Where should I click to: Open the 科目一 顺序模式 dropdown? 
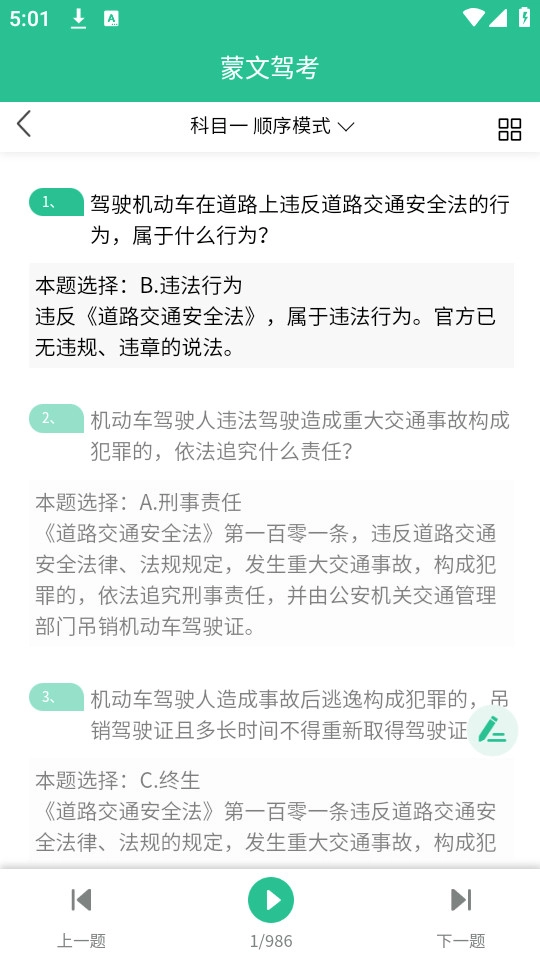coord(272,126)
